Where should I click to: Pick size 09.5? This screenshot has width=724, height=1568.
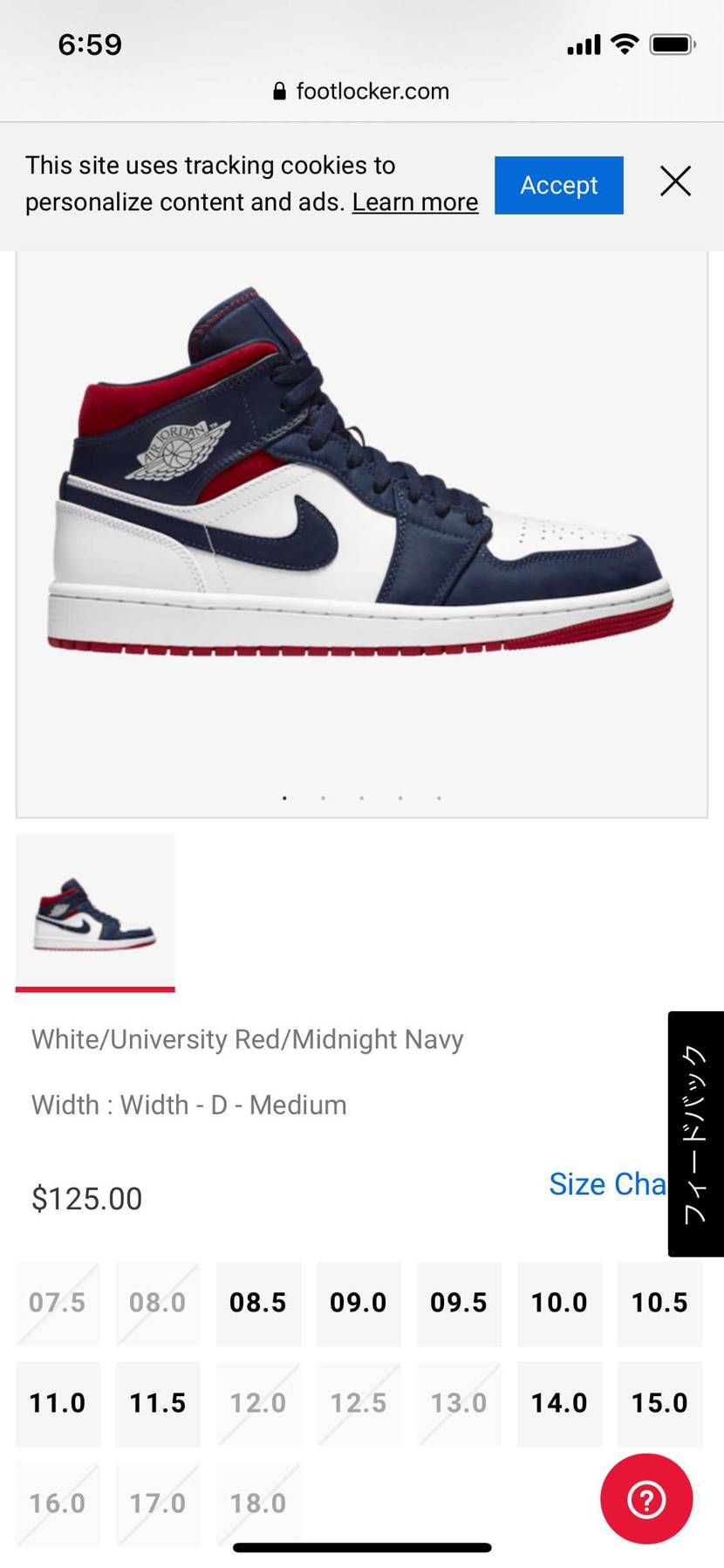pos(459,1303)
